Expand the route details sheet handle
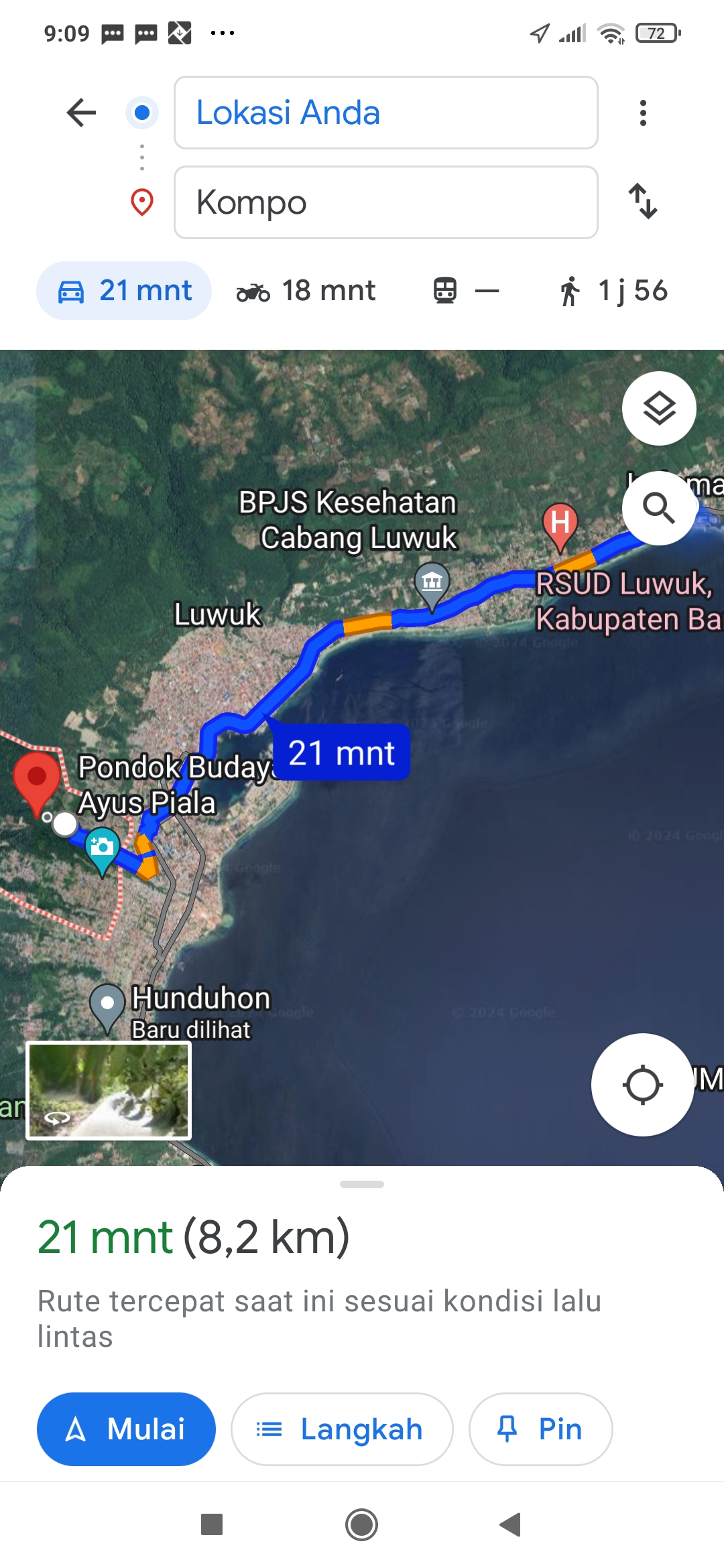The image size is (724, 1568). (x=362, y=1184)
